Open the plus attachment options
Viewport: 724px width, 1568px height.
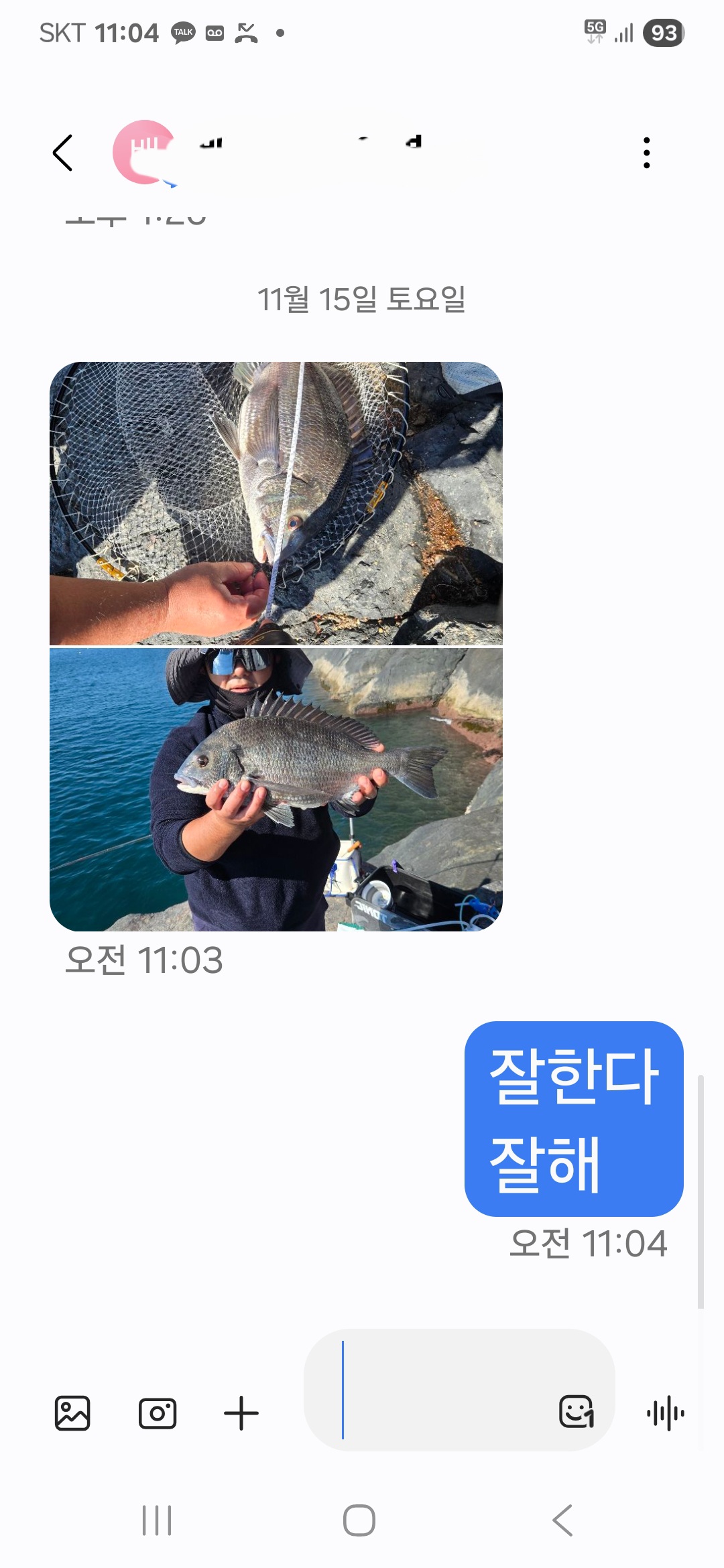click(x=241, y=1413)
